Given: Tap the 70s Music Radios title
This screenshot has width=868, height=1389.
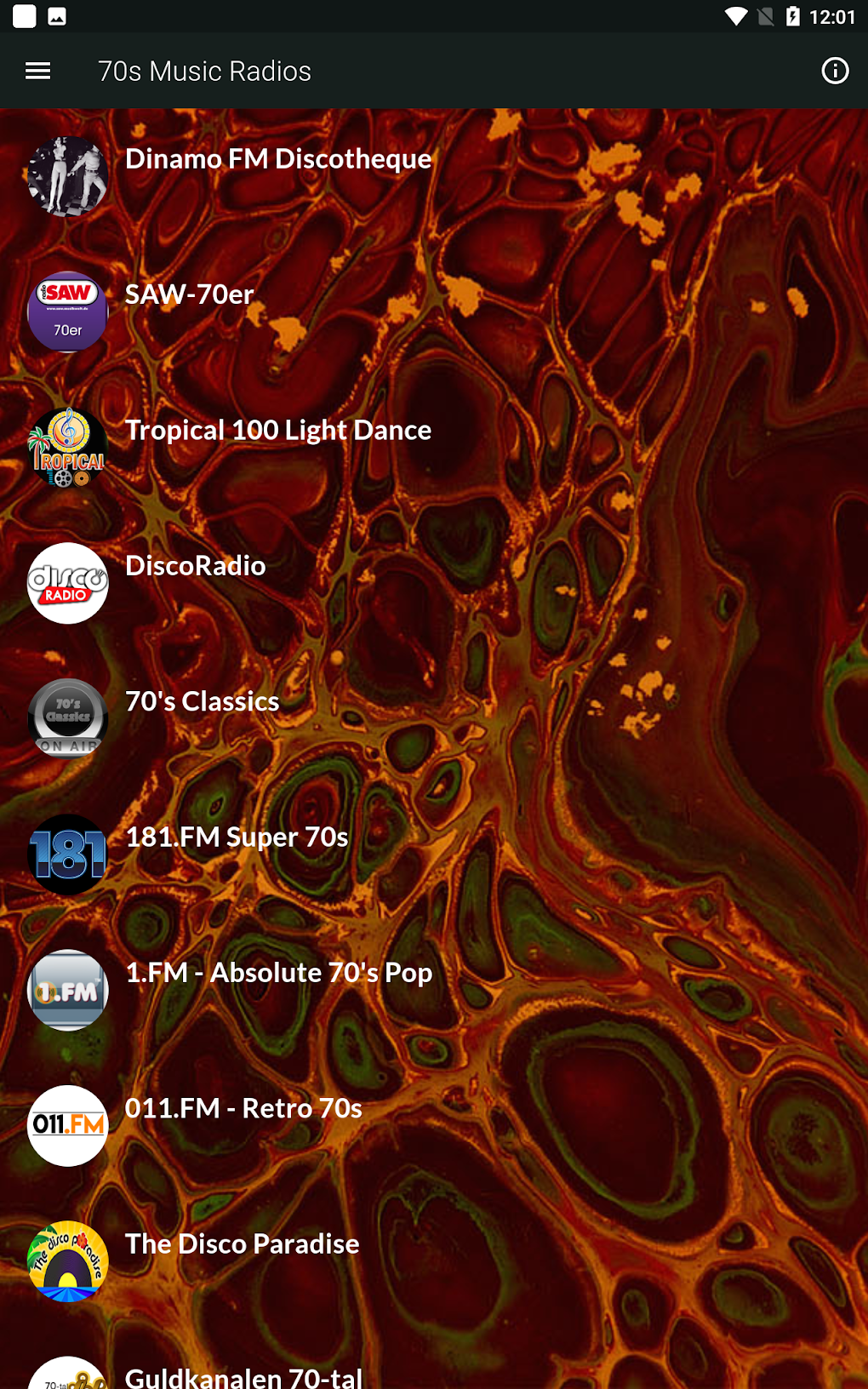Looking at the screenshot, I should [x=204, y=71].
